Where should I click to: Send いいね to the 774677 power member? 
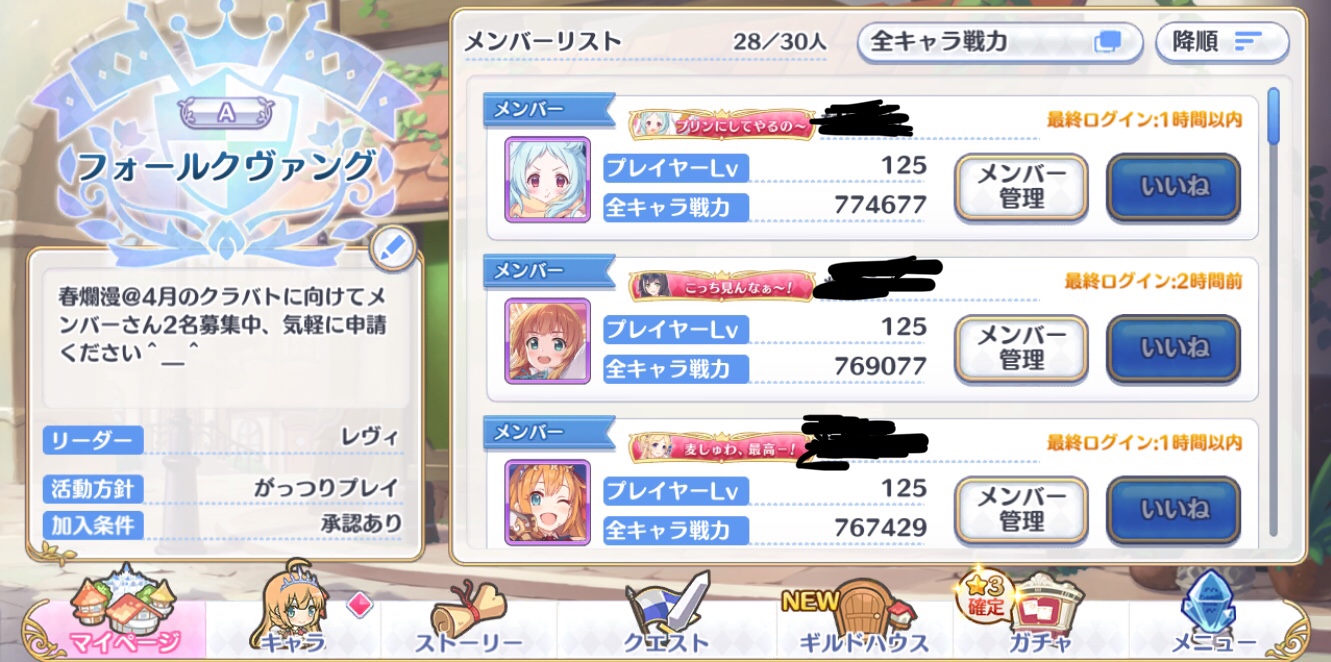[x=1173, y=187]
